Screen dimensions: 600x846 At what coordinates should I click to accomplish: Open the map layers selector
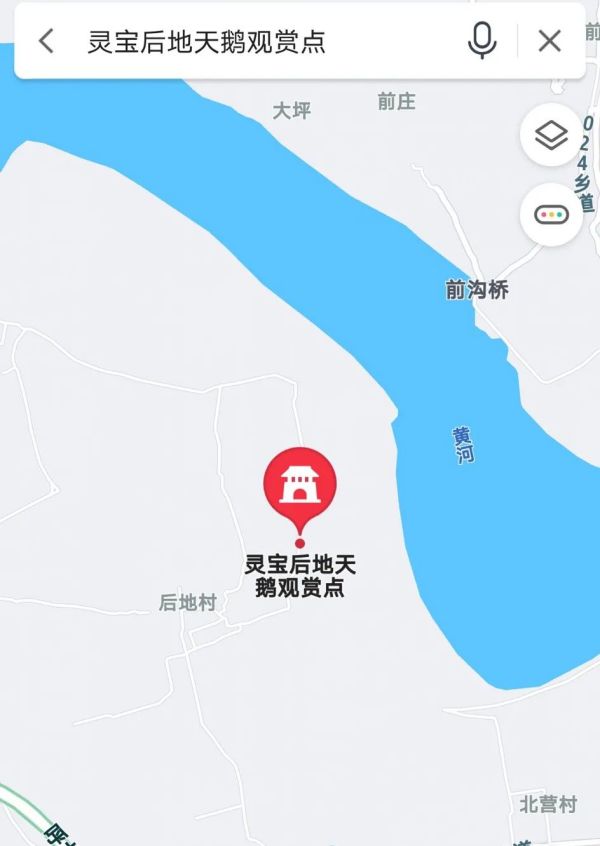tap(551, 135)
